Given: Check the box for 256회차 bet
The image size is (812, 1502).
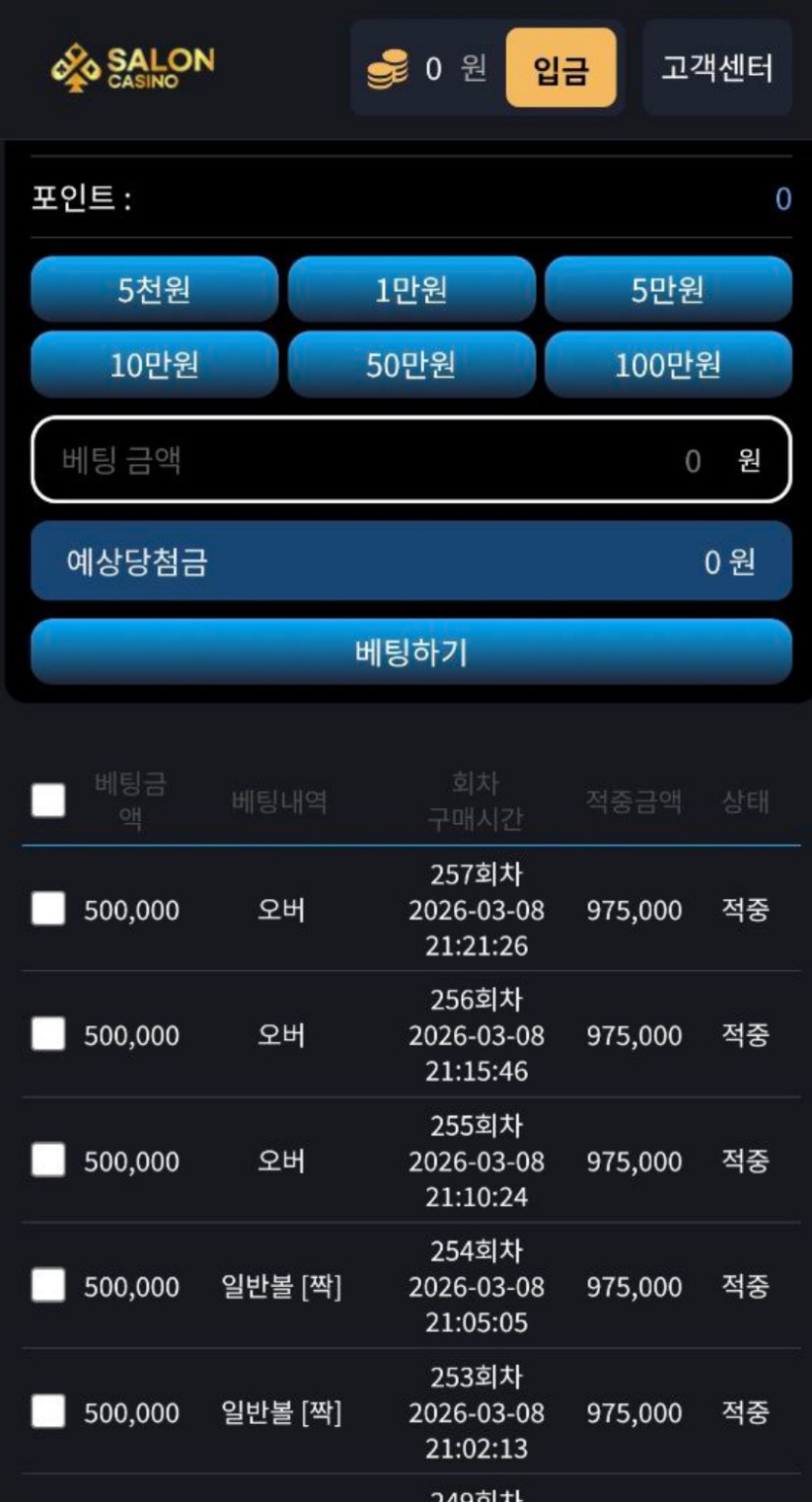Looking at the screenshot, I should (x=49, y=1034).
